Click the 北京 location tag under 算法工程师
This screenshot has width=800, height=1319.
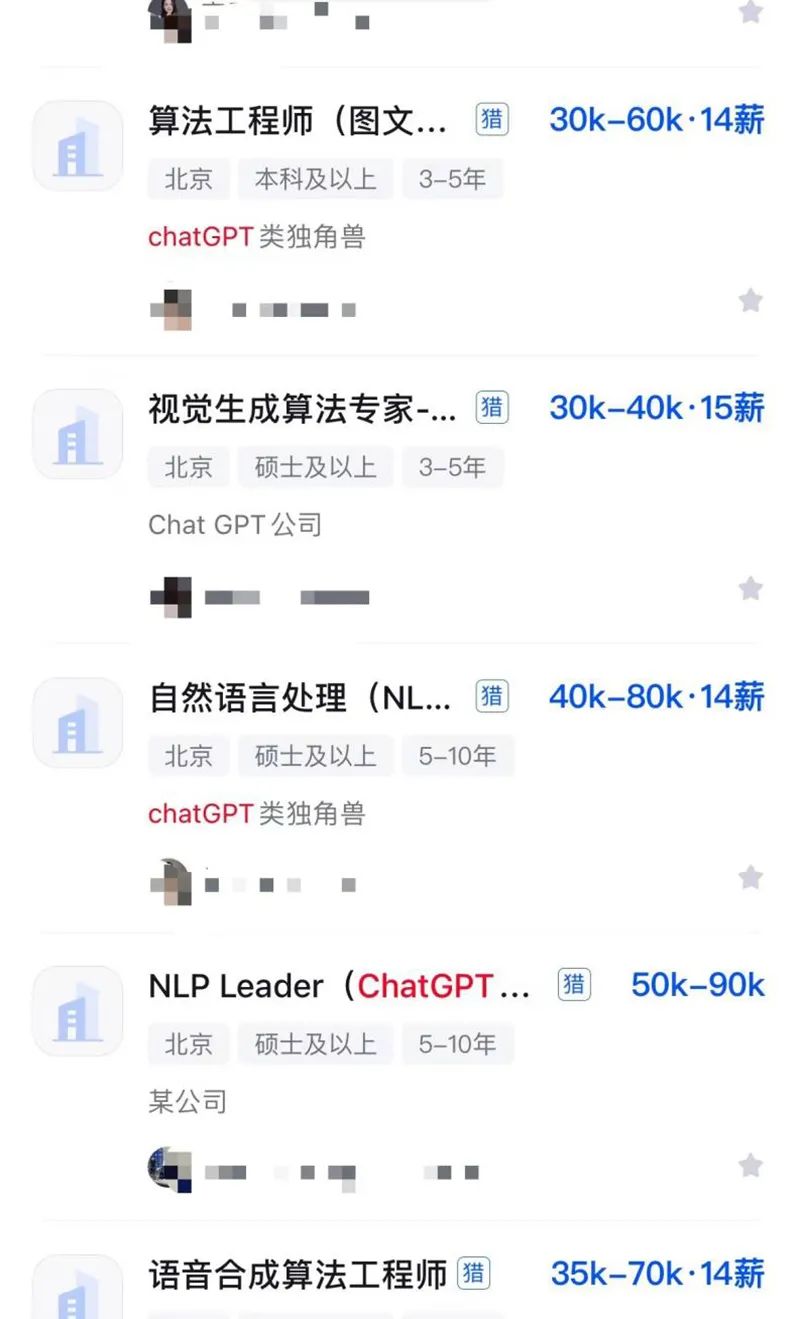tap(187, 180)
